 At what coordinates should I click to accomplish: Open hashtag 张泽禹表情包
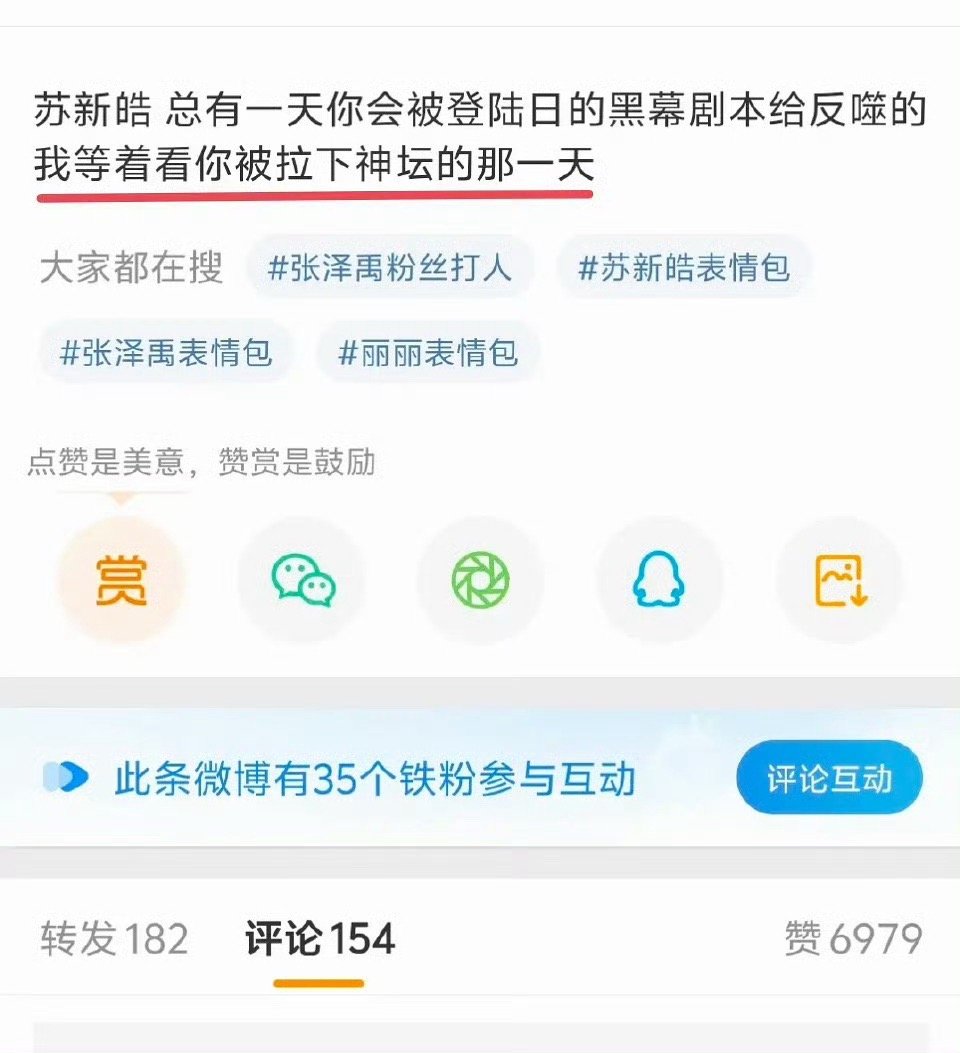(x=166, y=352)
